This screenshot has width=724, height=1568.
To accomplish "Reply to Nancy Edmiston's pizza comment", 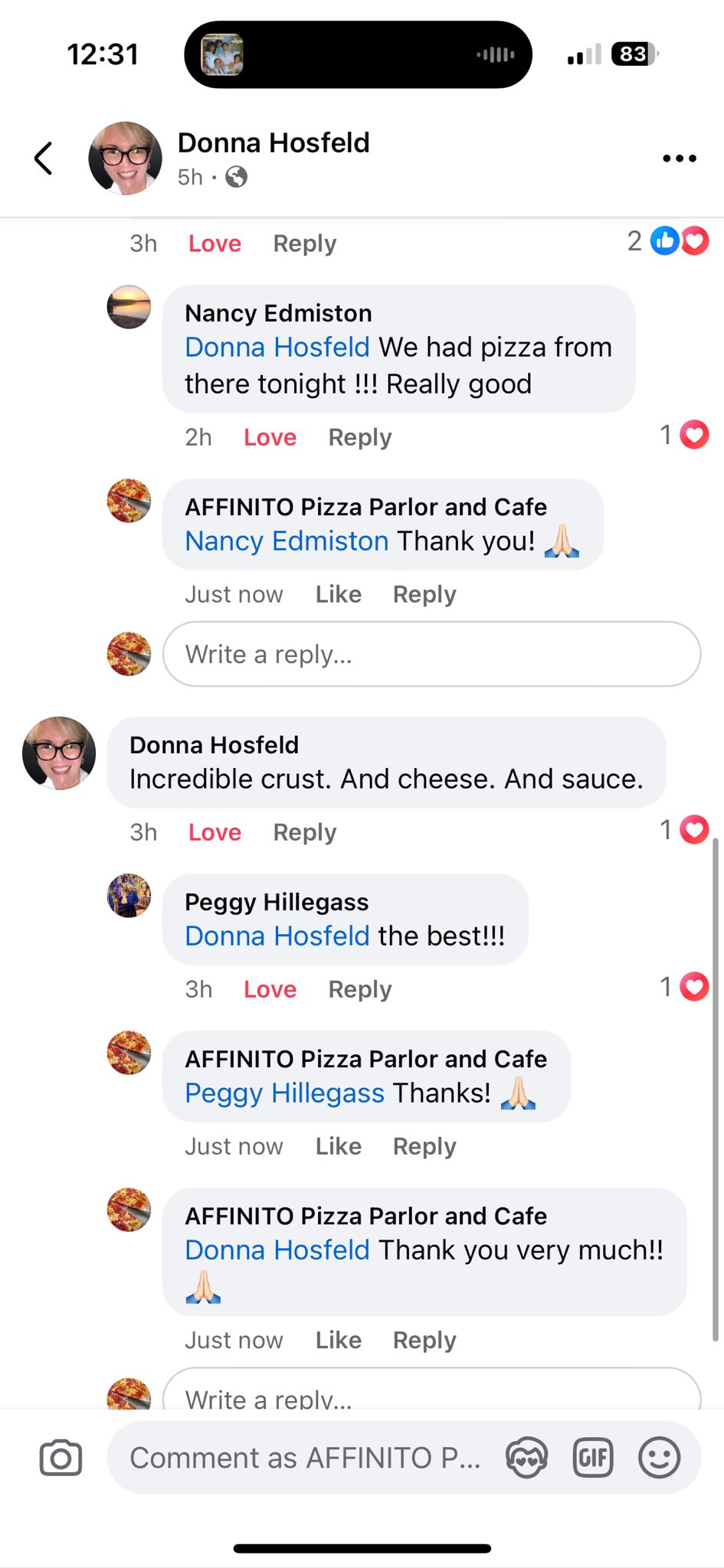I will point(360,437).
